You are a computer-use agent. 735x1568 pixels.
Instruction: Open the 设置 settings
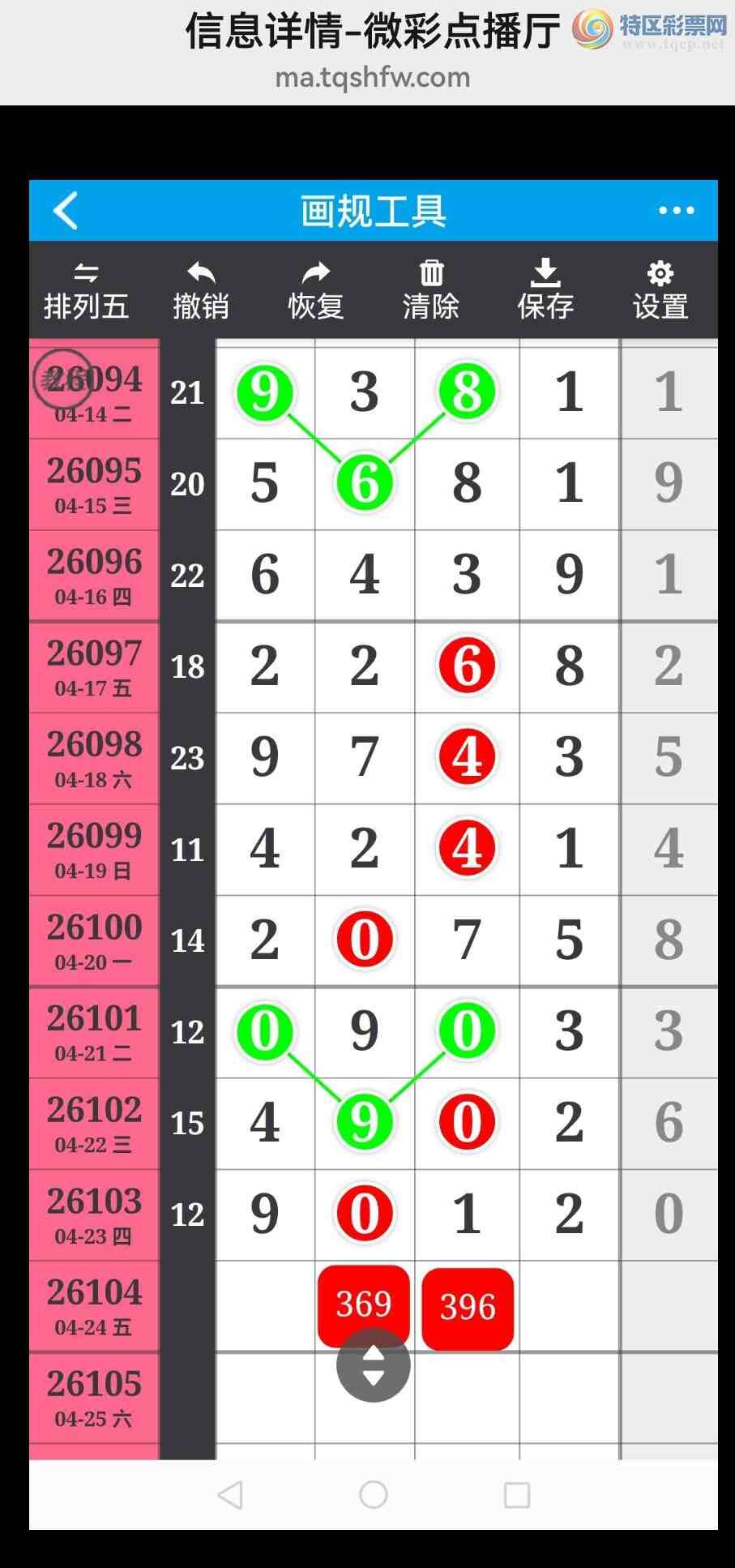(660, 292)
